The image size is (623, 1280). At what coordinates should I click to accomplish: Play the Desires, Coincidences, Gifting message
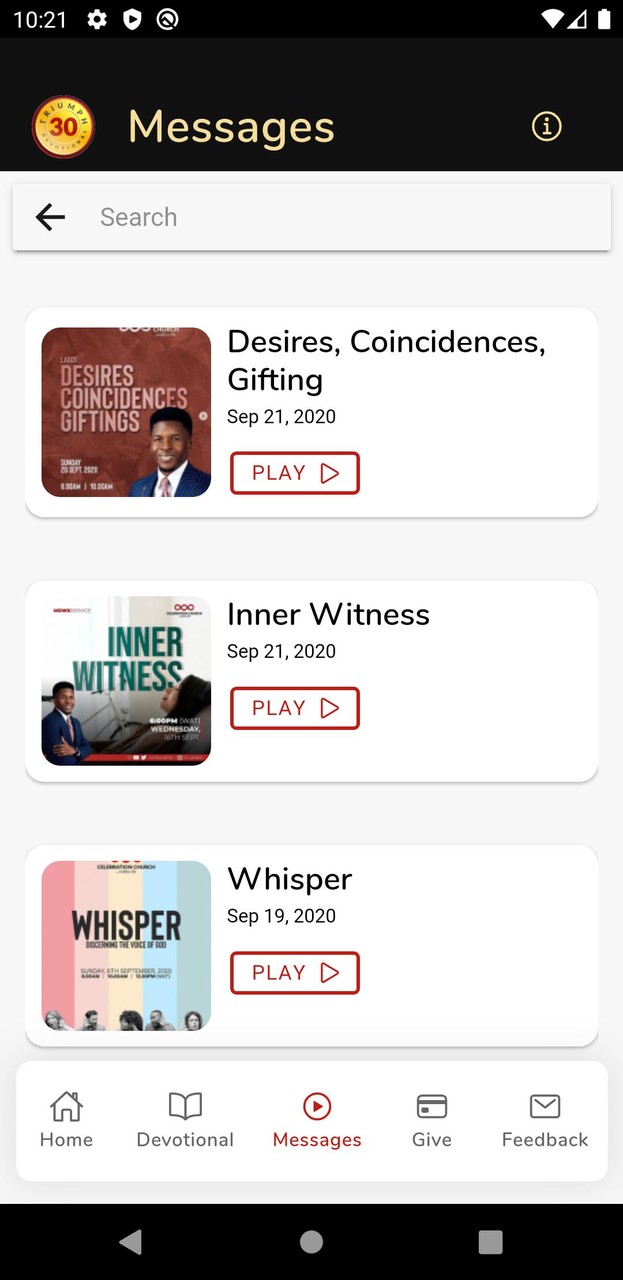click(295, 473)
